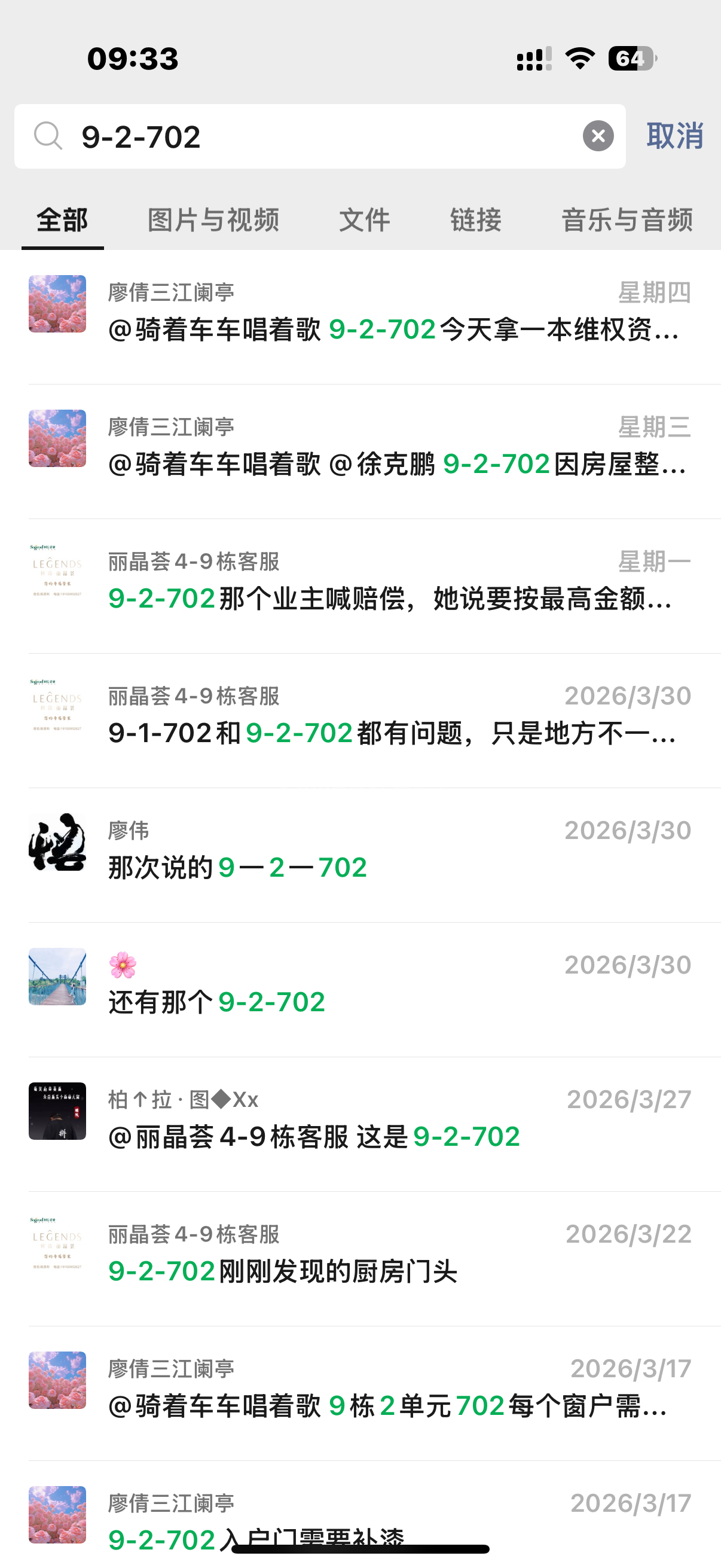This screenshot has height=1568, width=721.
Task: Switch to the 图片与视频 tab
Action: [x=213, y=219]
